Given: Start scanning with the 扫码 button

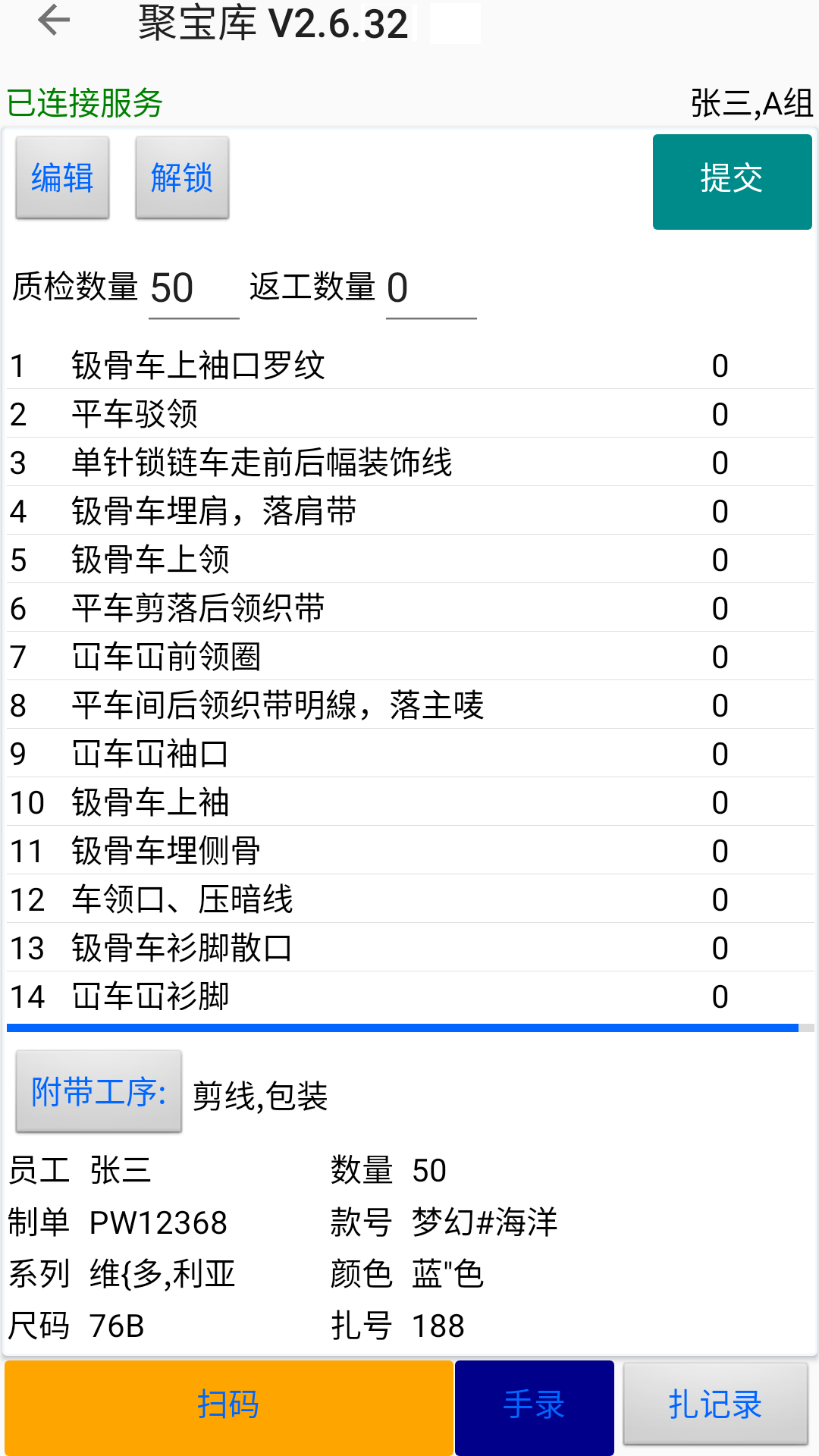Looking at the screenshot, I should (x=227, y=1404).
